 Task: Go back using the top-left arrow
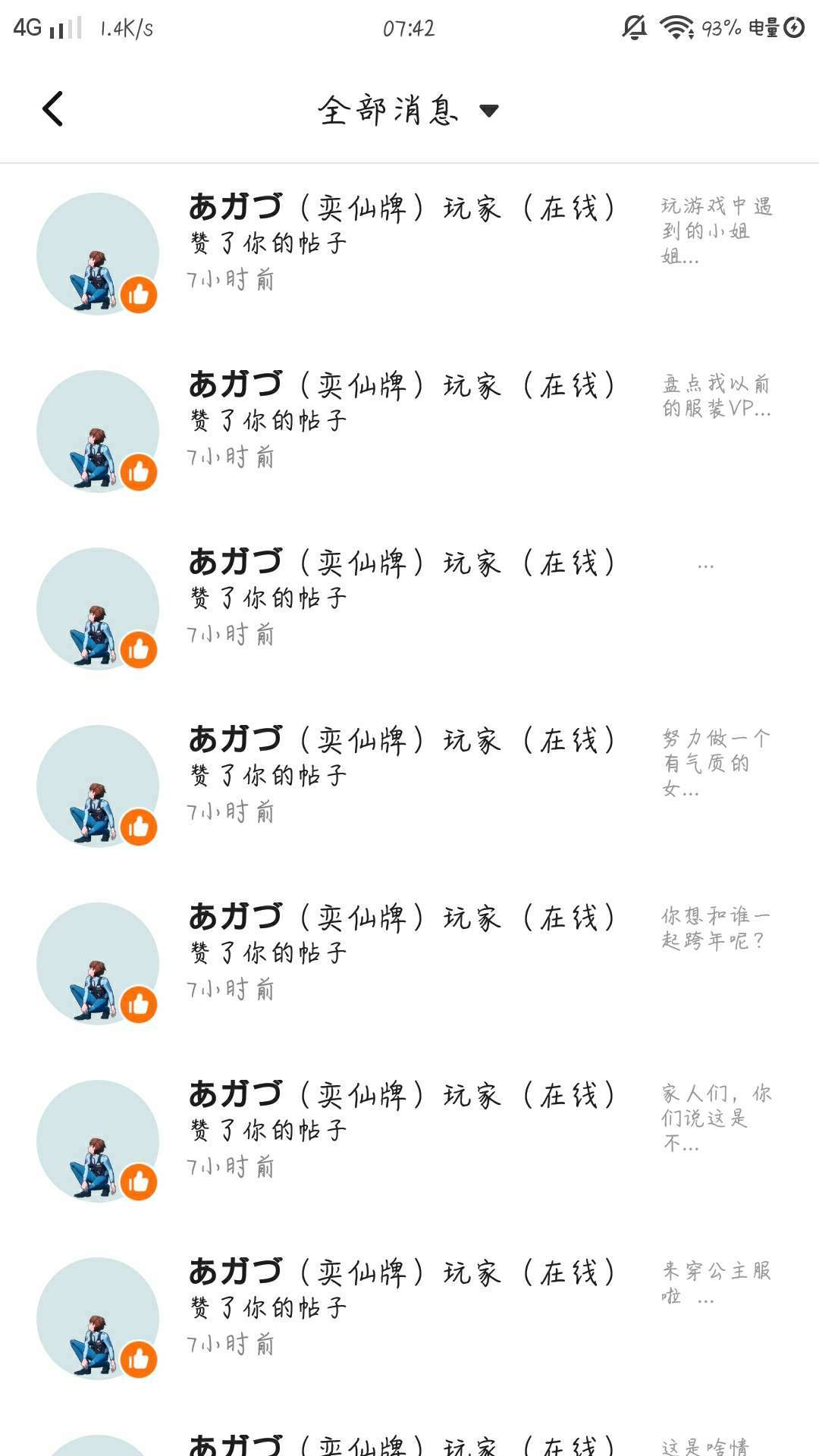52,109
